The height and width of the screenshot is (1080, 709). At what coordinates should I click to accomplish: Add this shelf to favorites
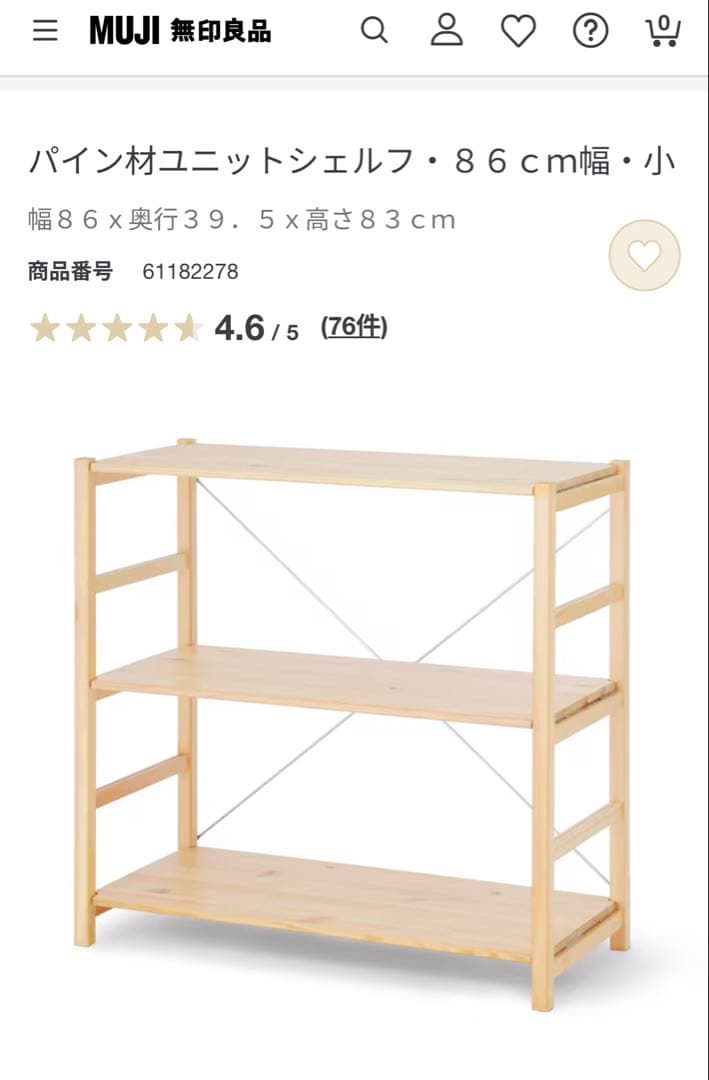tap(644, 256)
